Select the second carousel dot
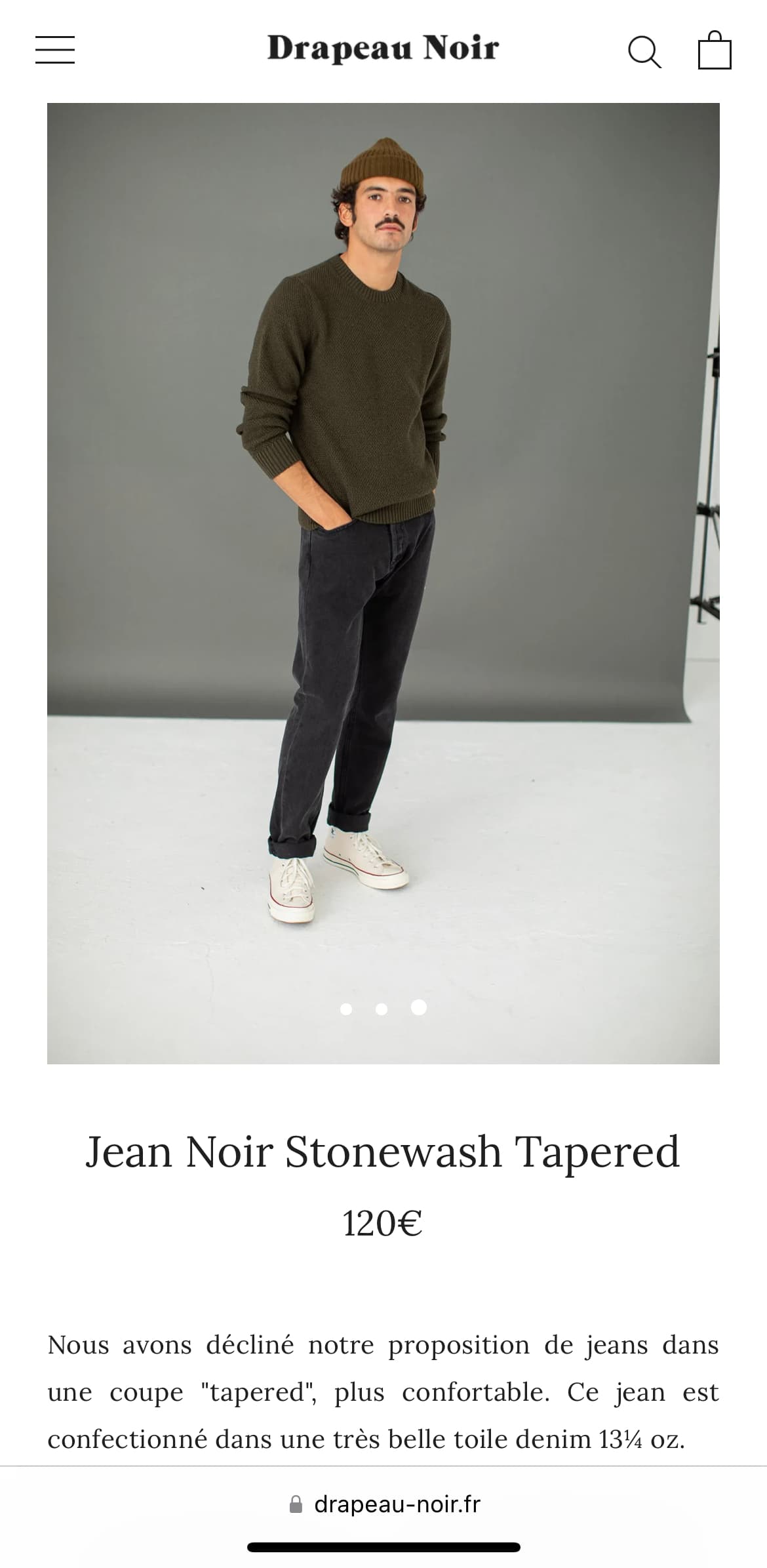 coord(382,1009)
